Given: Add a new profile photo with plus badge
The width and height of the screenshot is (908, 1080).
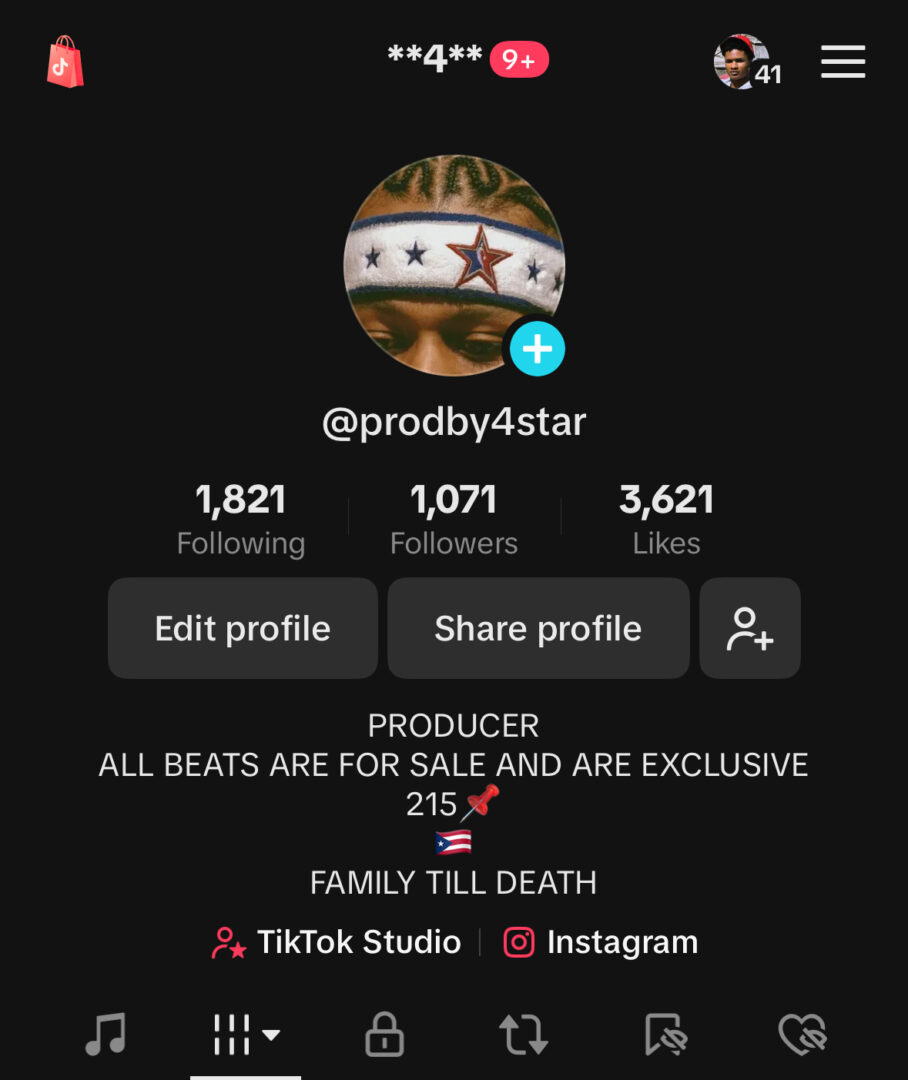Looking at the screenshot, I should tap(537, 349).
